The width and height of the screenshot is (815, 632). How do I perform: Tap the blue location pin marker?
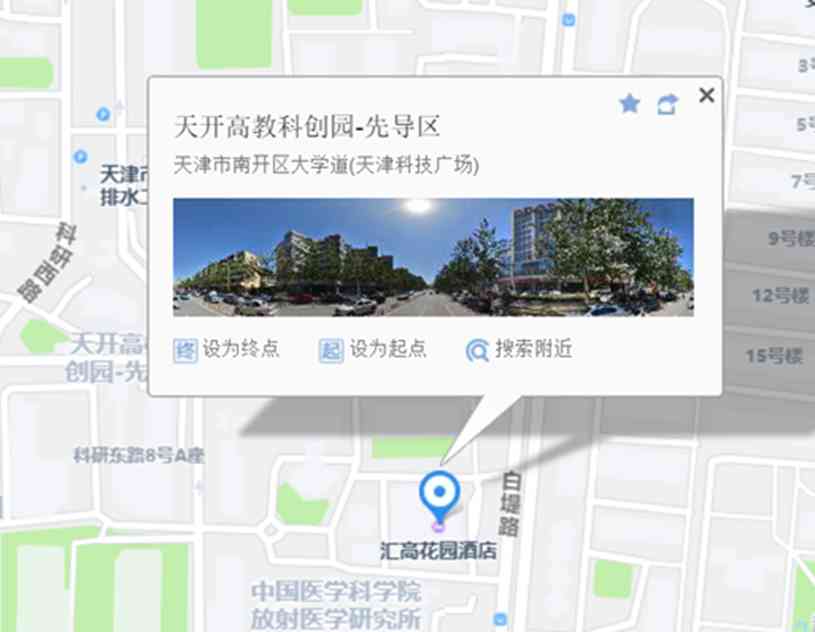click(x=438, y=491)
